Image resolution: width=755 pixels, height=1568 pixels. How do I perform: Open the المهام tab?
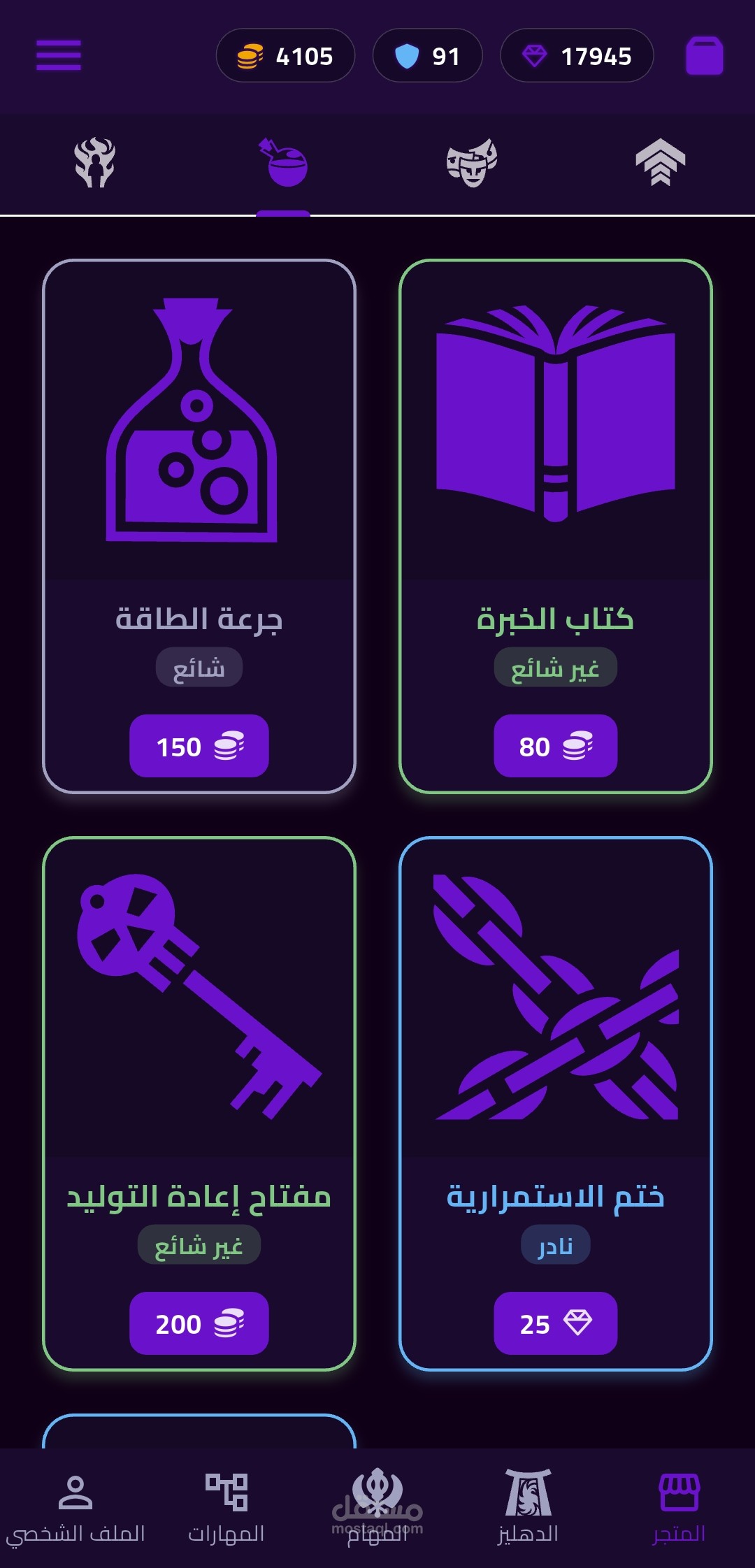[x=377, y=1509]
